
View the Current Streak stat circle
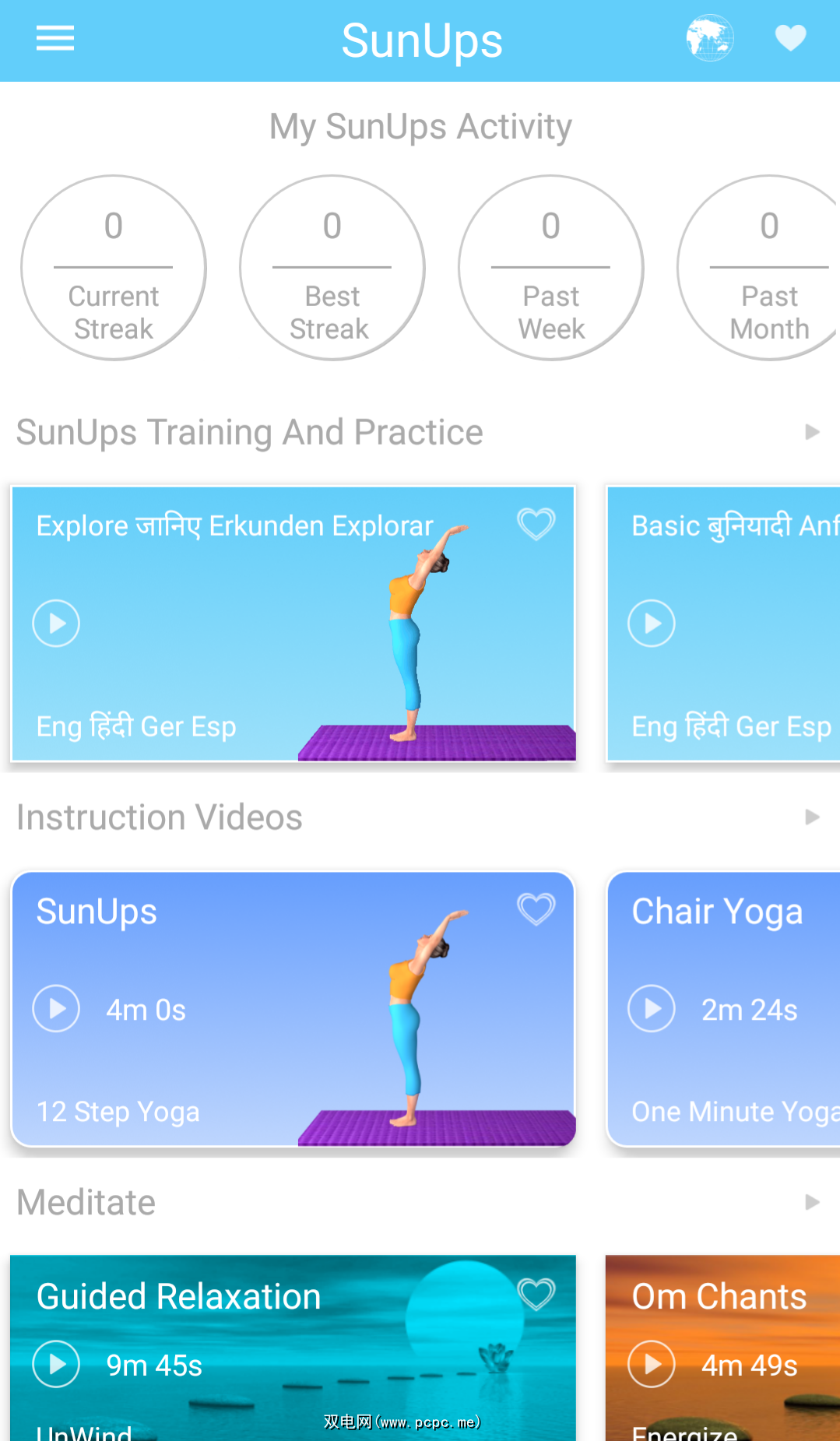114,268
